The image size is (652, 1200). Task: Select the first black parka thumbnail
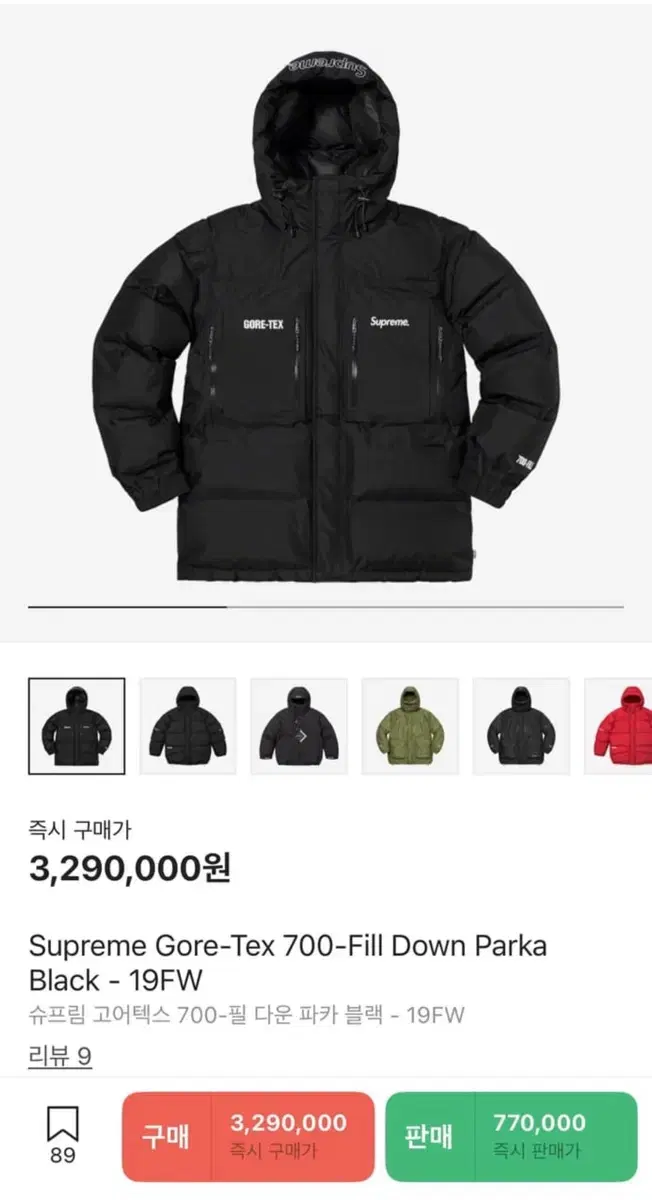click(x=77, y=726)
